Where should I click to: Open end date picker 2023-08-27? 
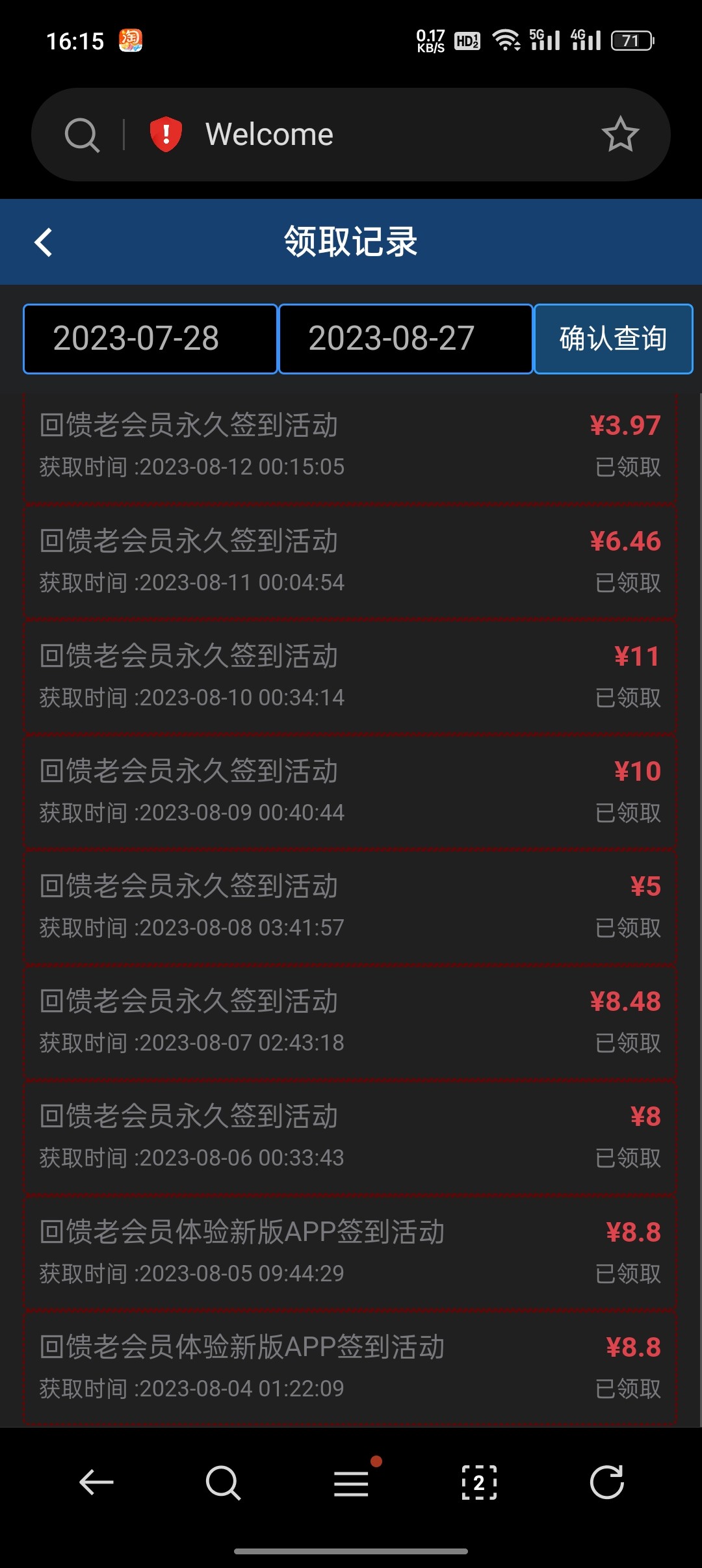(x=406, y=339)
